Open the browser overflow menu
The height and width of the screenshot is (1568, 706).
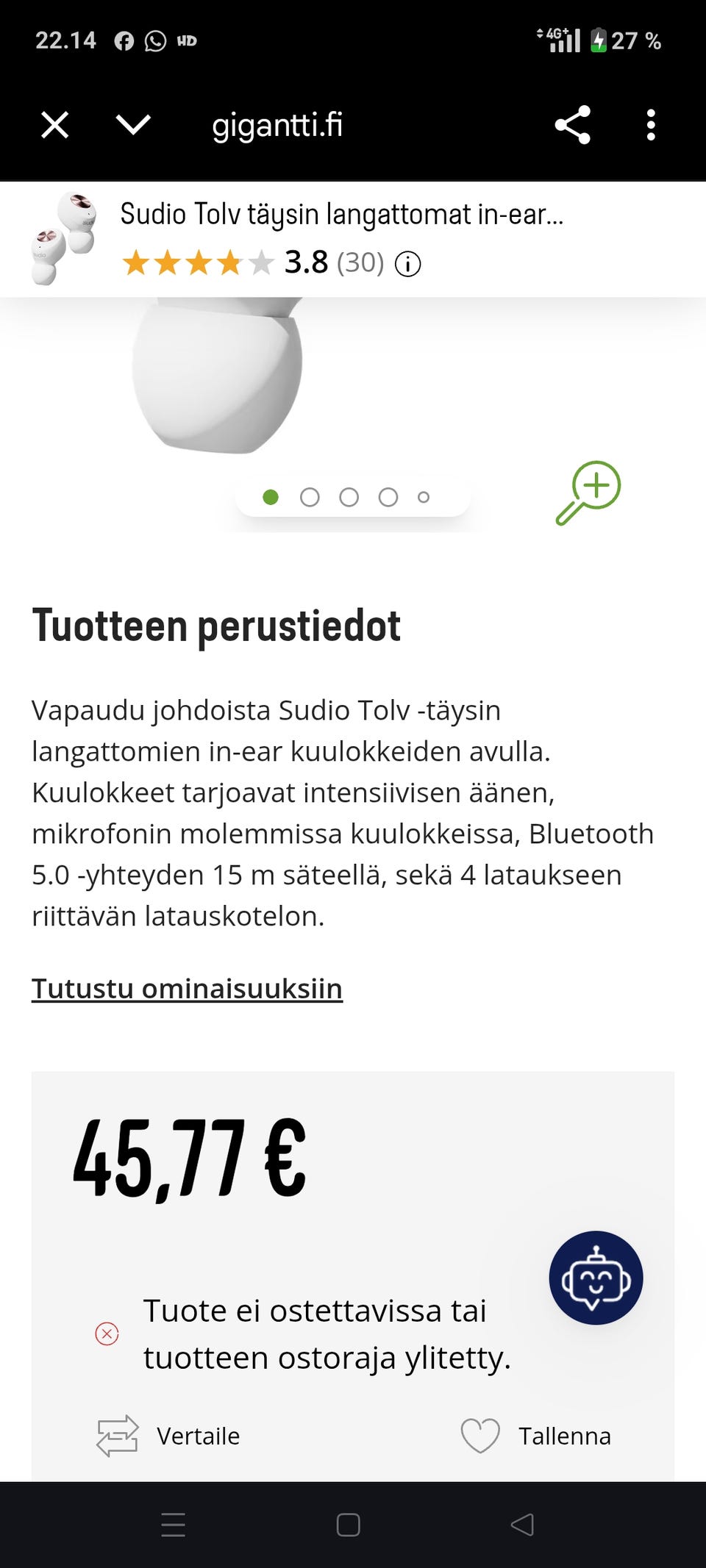tap(650, 125)
